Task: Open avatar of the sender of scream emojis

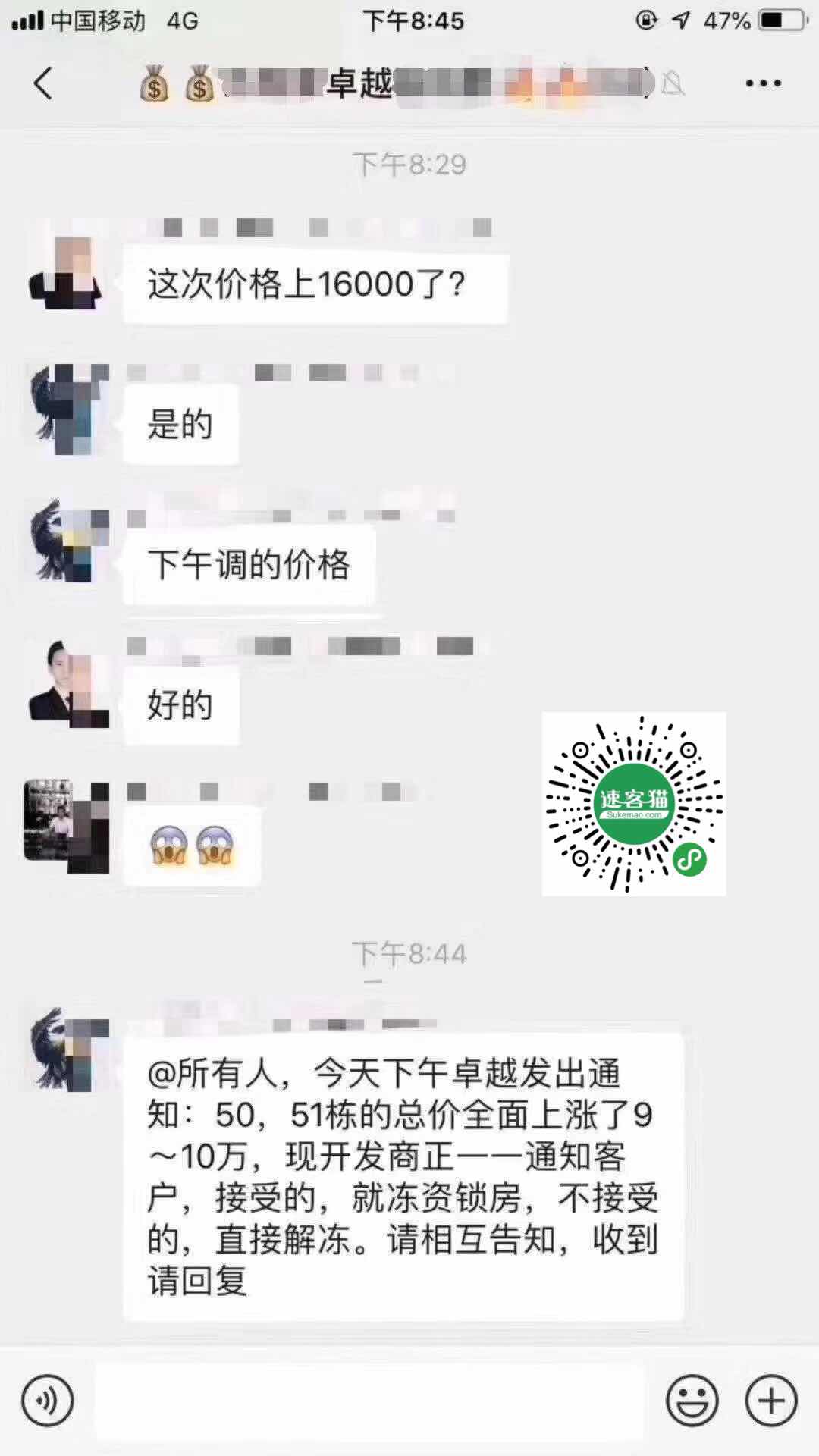Action: (x=67, y=827)
